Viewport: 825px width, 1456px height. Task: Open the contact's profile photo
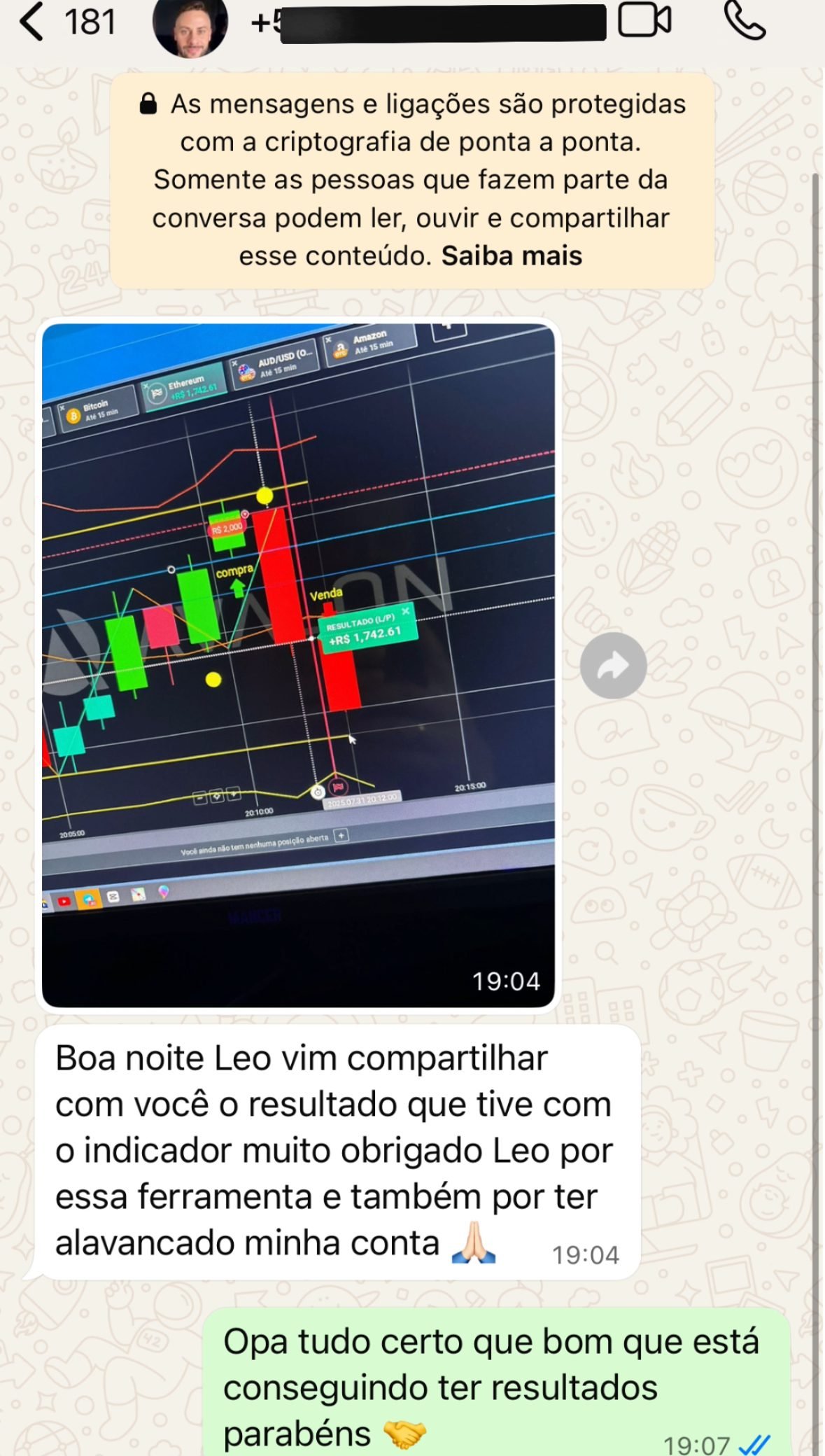click(190, 25)
